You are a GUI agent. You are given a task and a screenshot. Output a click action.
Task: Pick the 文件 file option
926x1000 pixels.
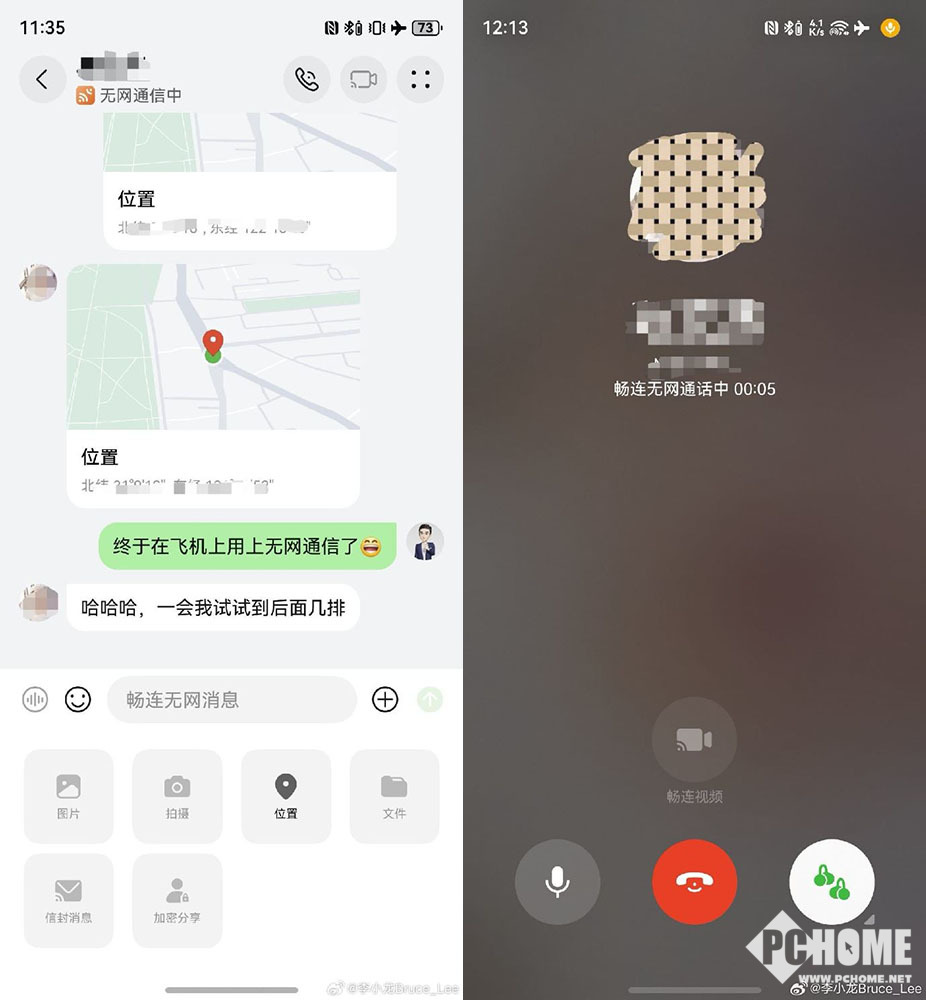tap(394, 796)
